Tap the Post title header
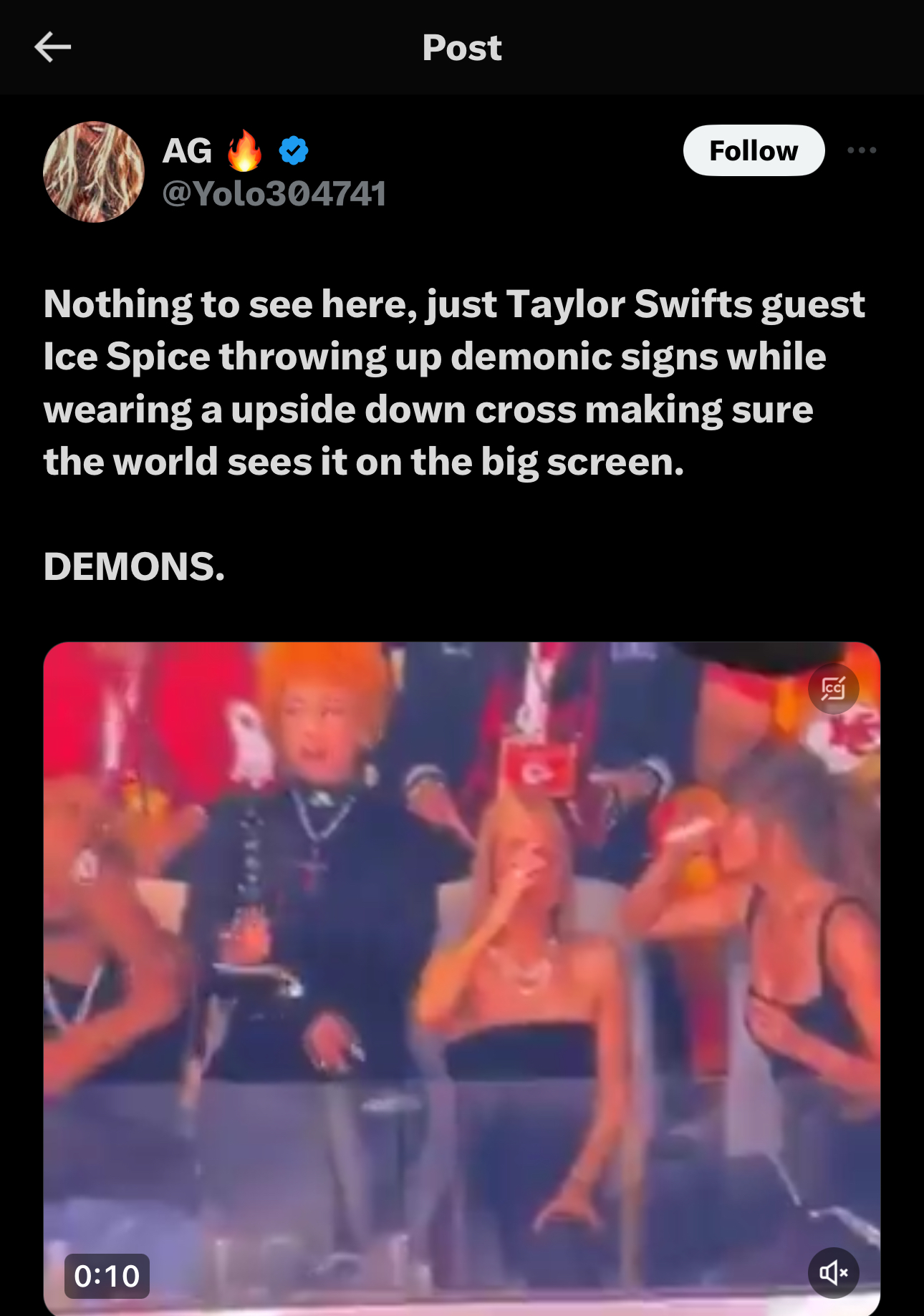 pos(462,47)
